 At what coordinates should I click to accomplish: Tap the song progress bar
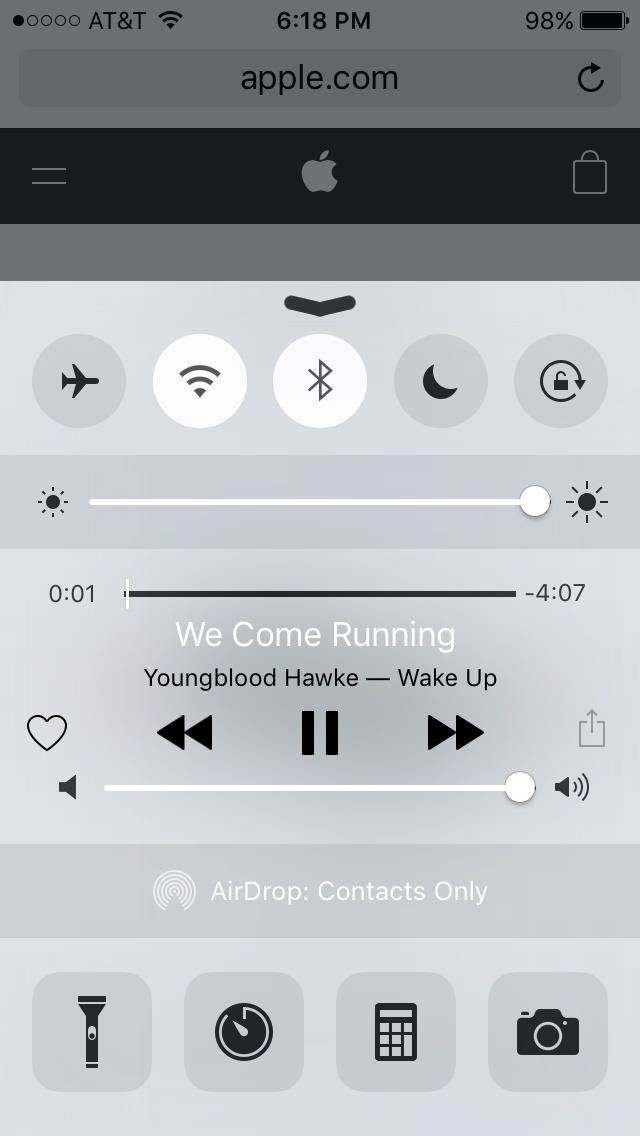(320, 594)
